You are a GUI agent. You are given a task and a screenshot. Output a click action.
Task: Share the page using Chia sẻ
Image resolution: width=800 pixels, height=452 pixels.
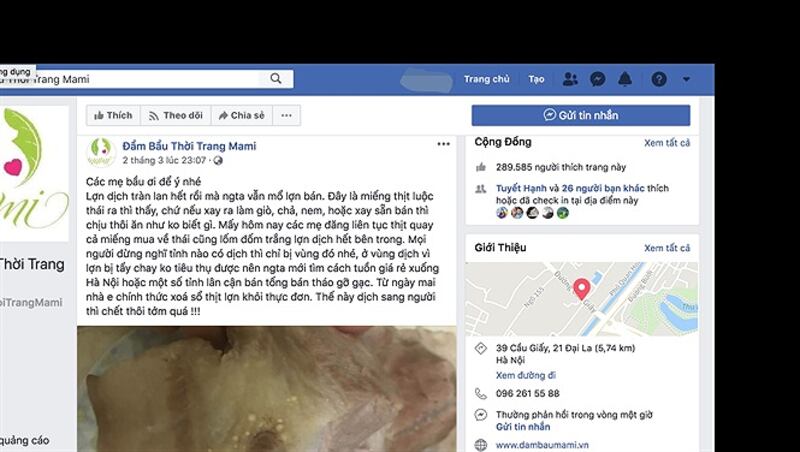tap(241, 116)
